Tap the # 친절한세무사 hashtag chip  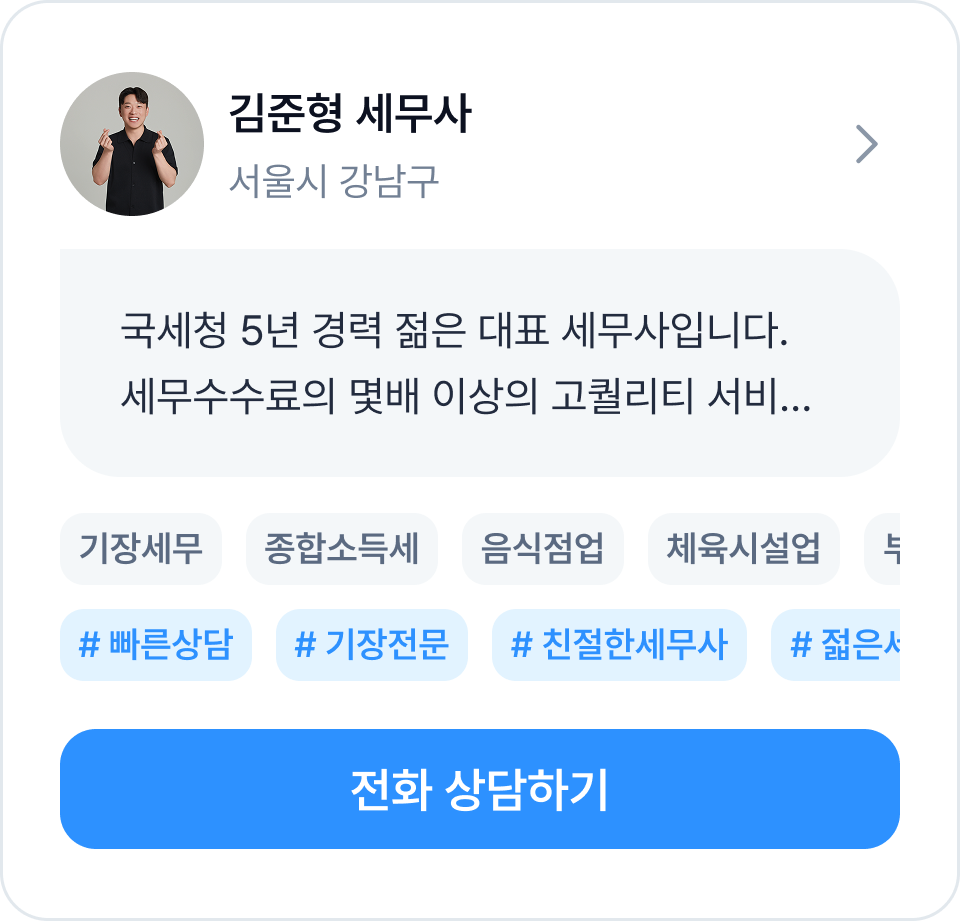tap(619, 645)
